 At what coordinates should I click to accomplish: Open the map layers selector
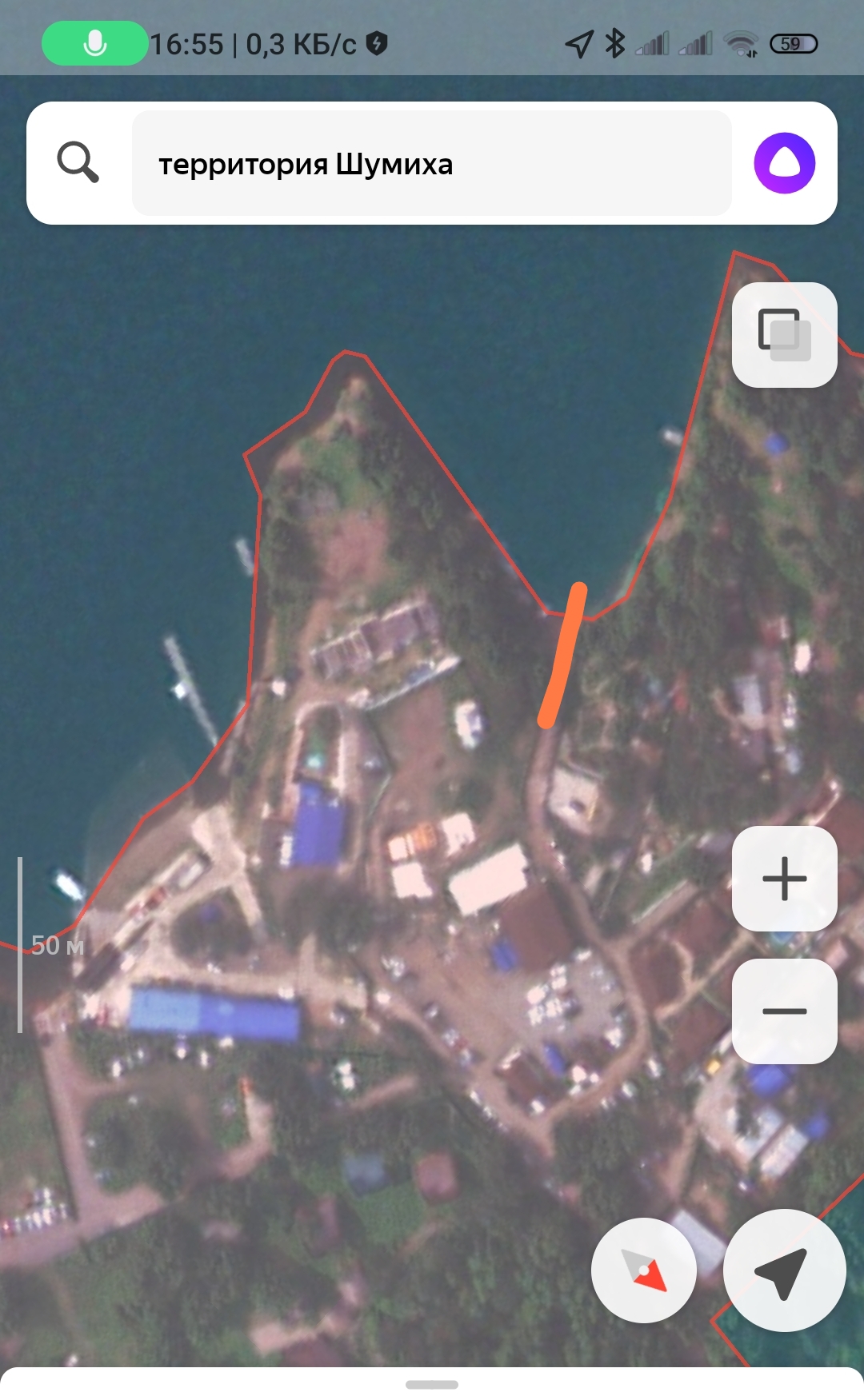point(784,335)
